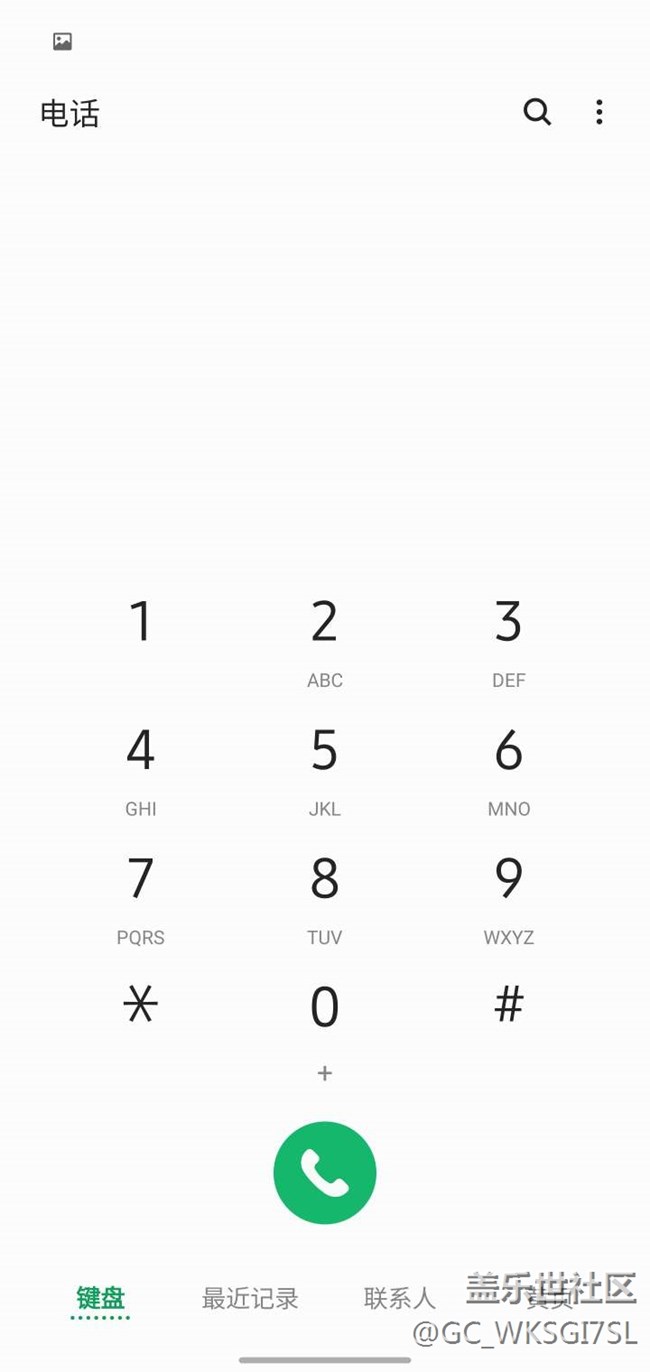
Task: Switch to the 联系人 contacts tab
Action: coord(400,1299)
